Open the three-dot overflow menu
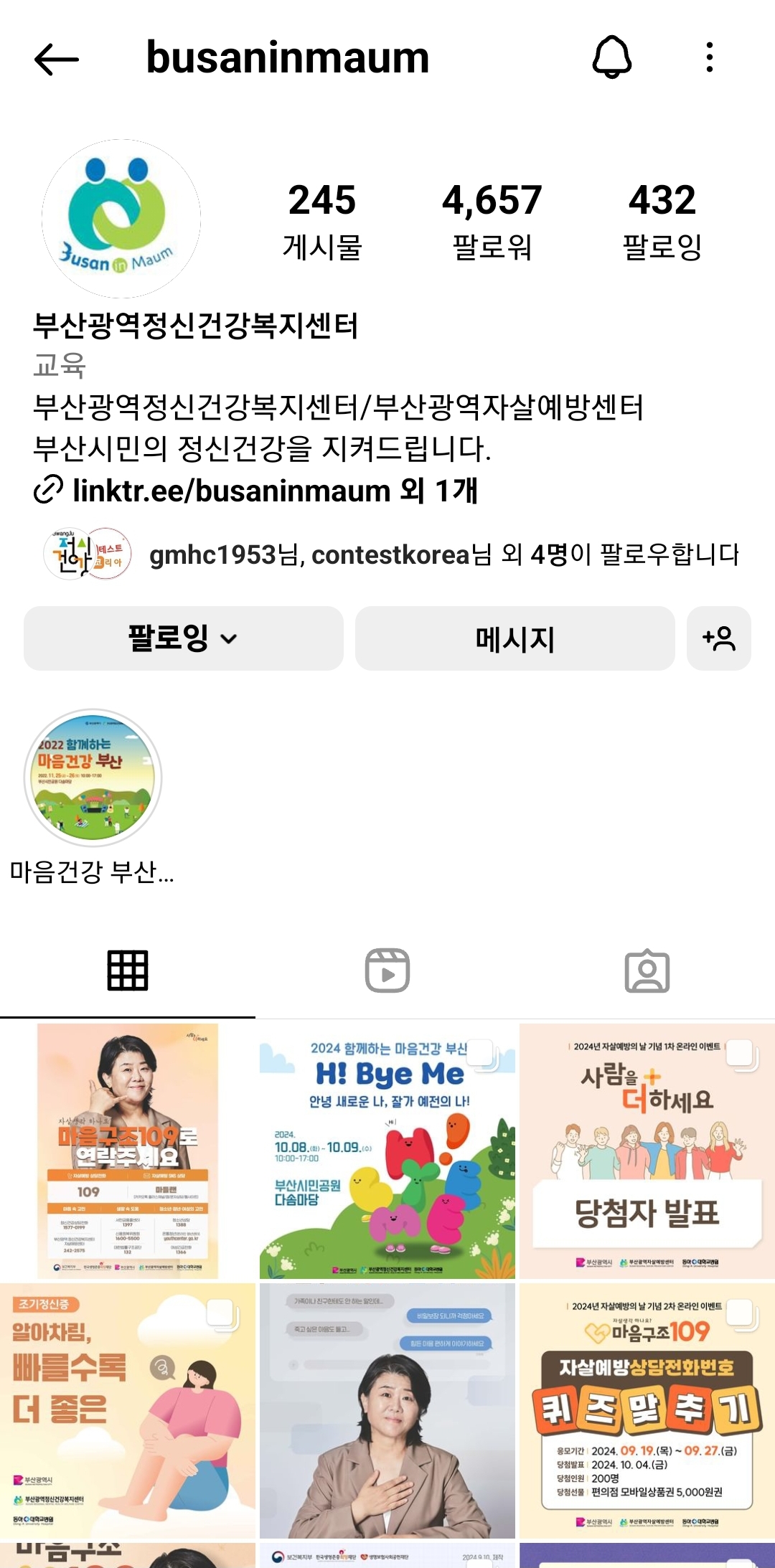 click(x=709, y=57)
